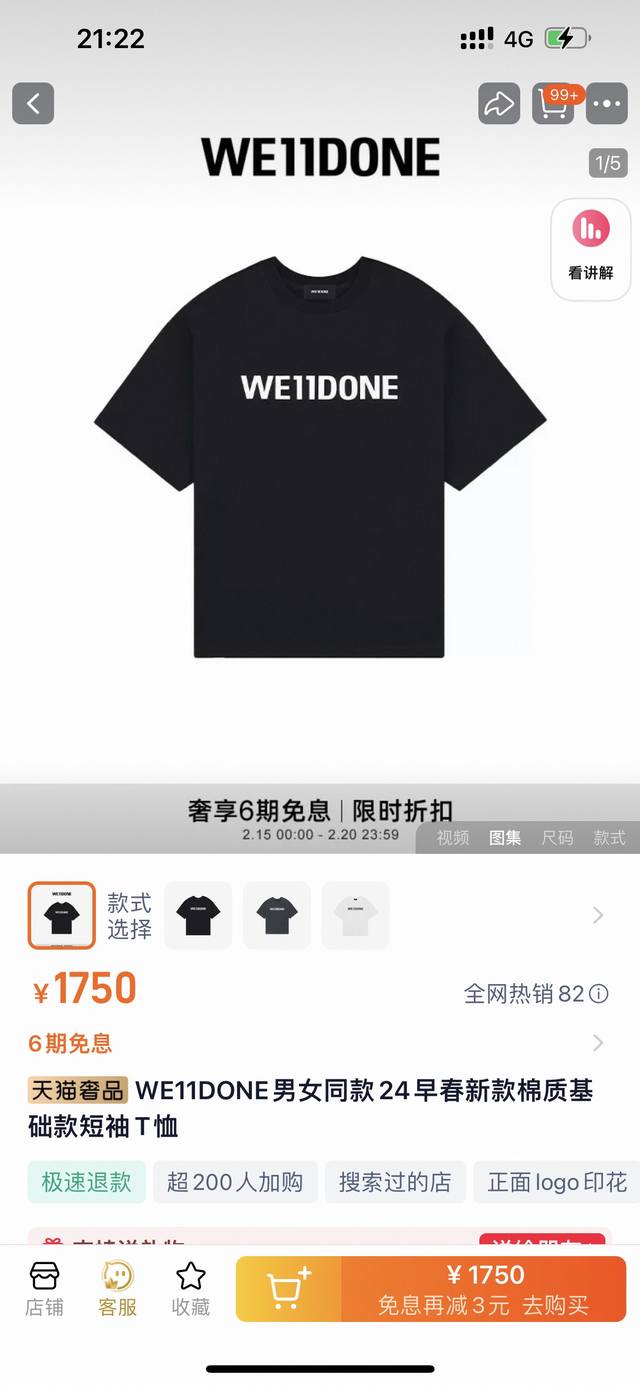Screen dimensions: 640x1385
Task: Share this WE11DONE product
Action: 498,103
